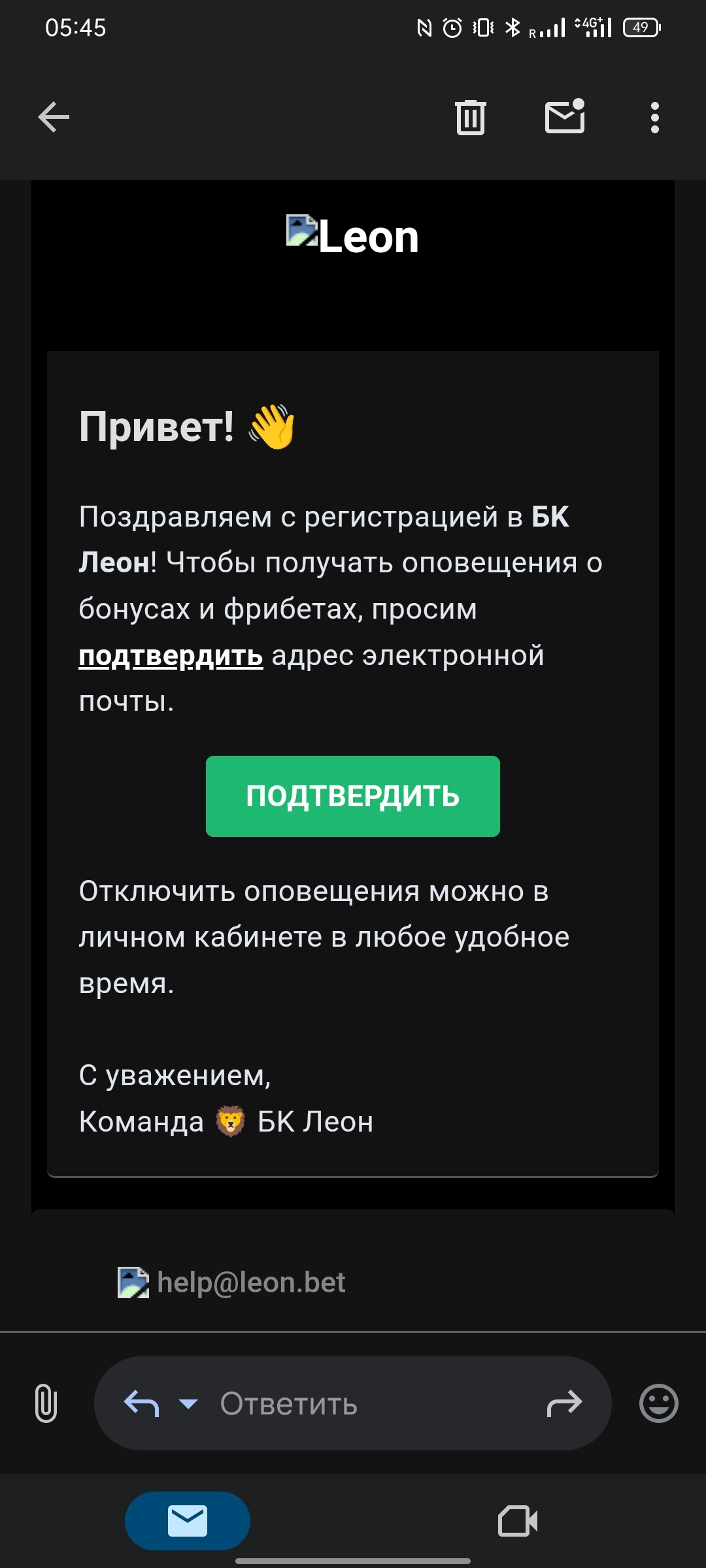Open the overflow menu
Image resolution: width=706 pixels, height=1568 pixels.
point(654,118)
